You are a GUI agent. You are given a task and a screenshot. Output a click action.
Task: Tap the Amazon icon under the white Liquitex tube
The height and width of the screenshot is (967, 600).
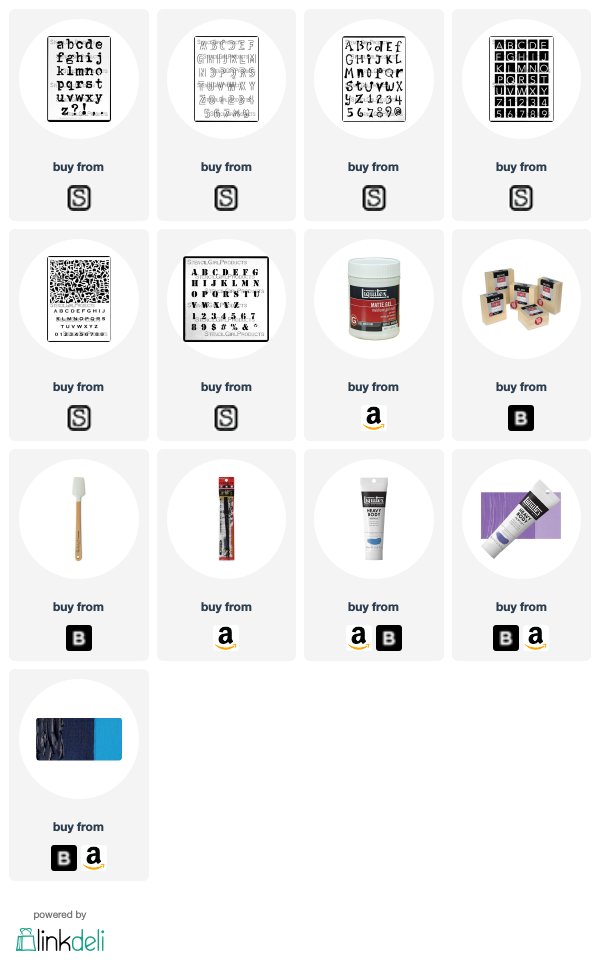tap(359, 638)
